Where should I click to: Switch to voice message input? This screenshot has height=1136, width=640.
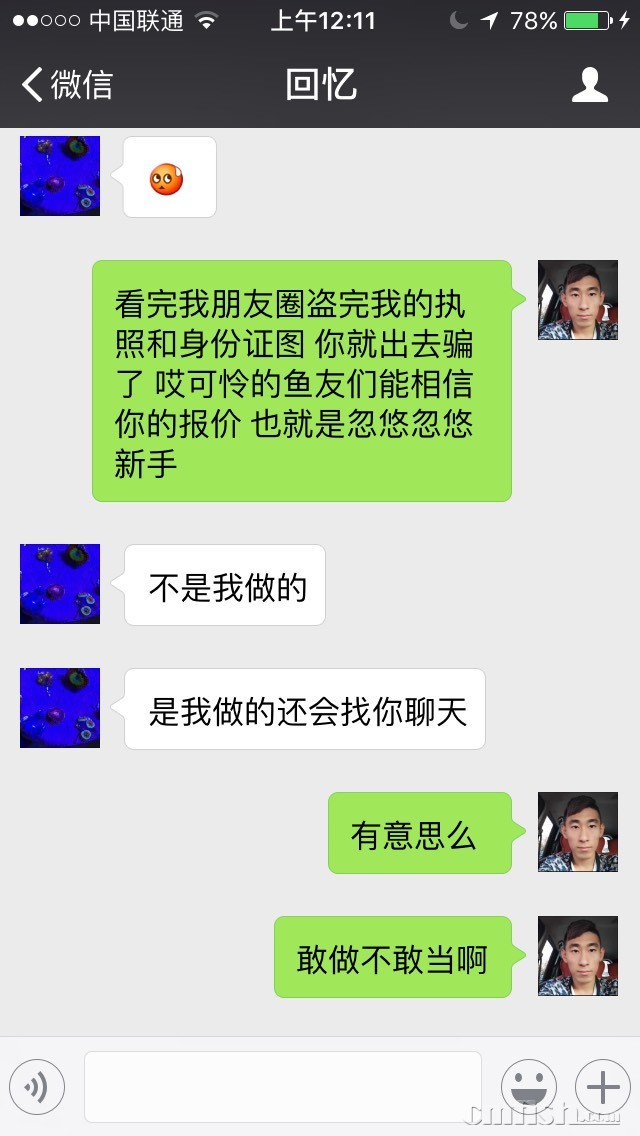click(x=37, y=1087)
